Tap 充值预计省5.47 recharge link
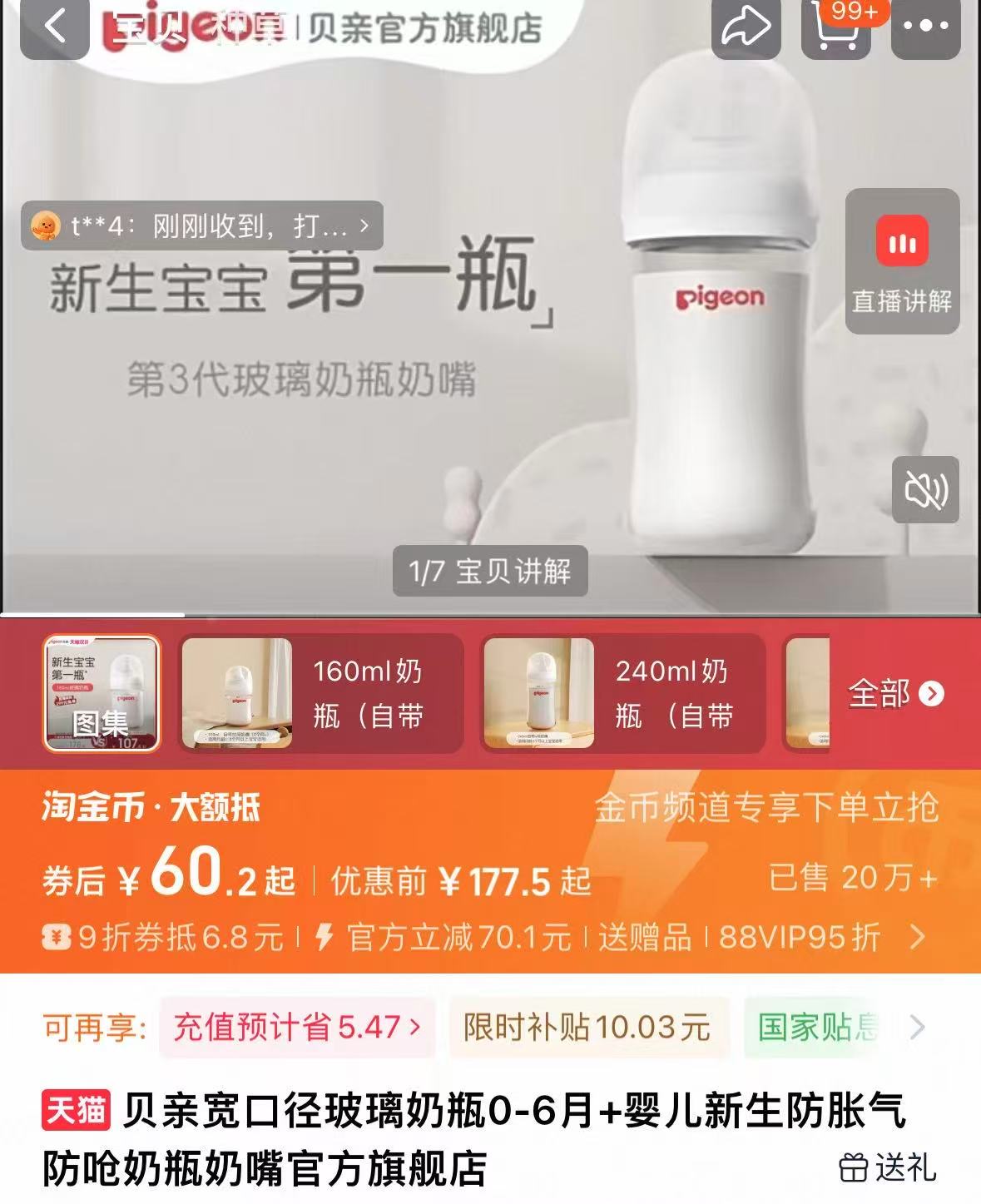The image size is (981, 1204). (295, 1028)
